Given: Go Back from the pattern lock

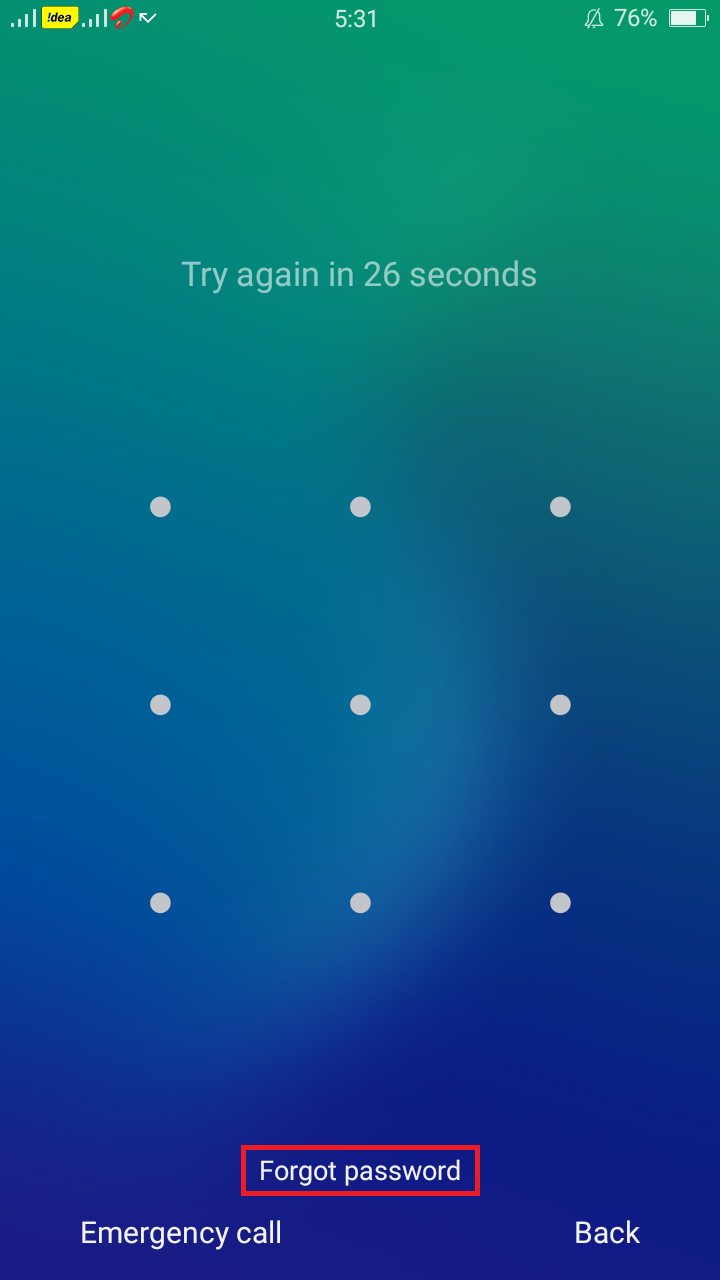Looking at the screenshot, I should (x=606, y=1233).
